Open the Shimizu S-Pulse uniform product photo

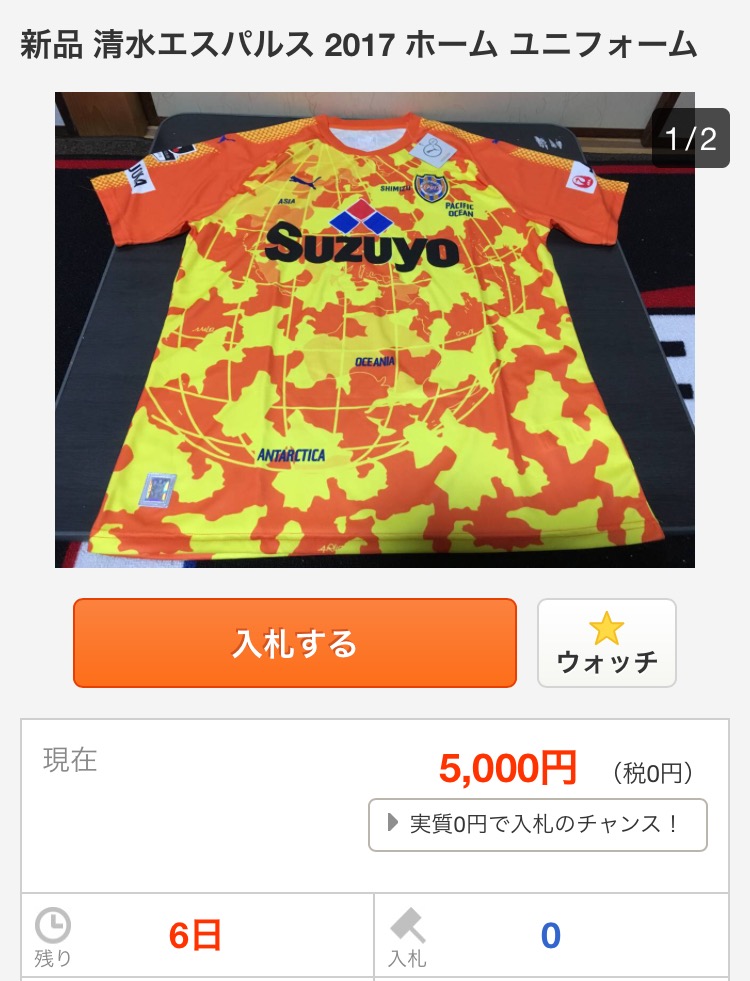click(x=374, y=330)
